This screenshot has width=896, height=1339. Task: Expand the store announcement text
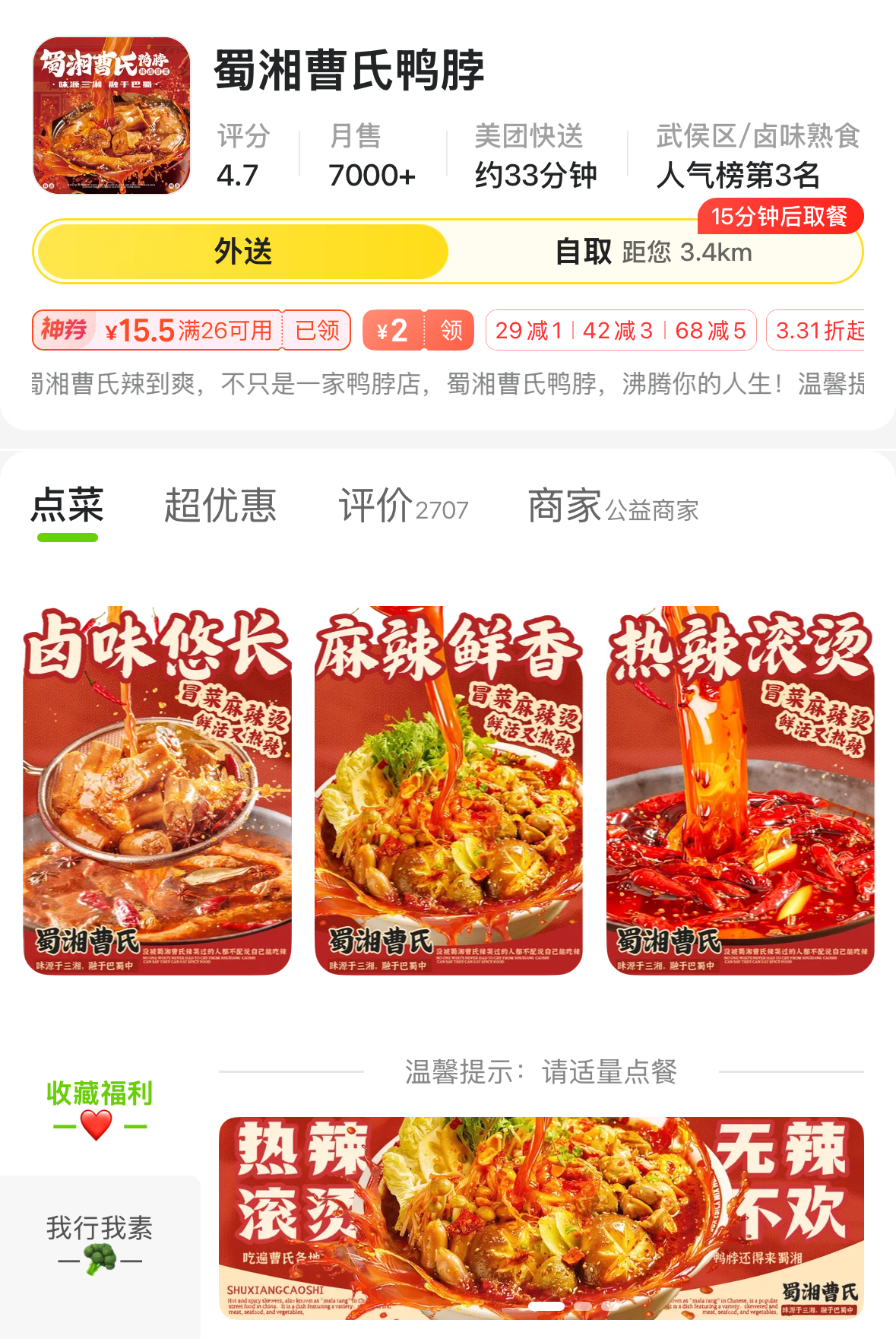point(448,384)
